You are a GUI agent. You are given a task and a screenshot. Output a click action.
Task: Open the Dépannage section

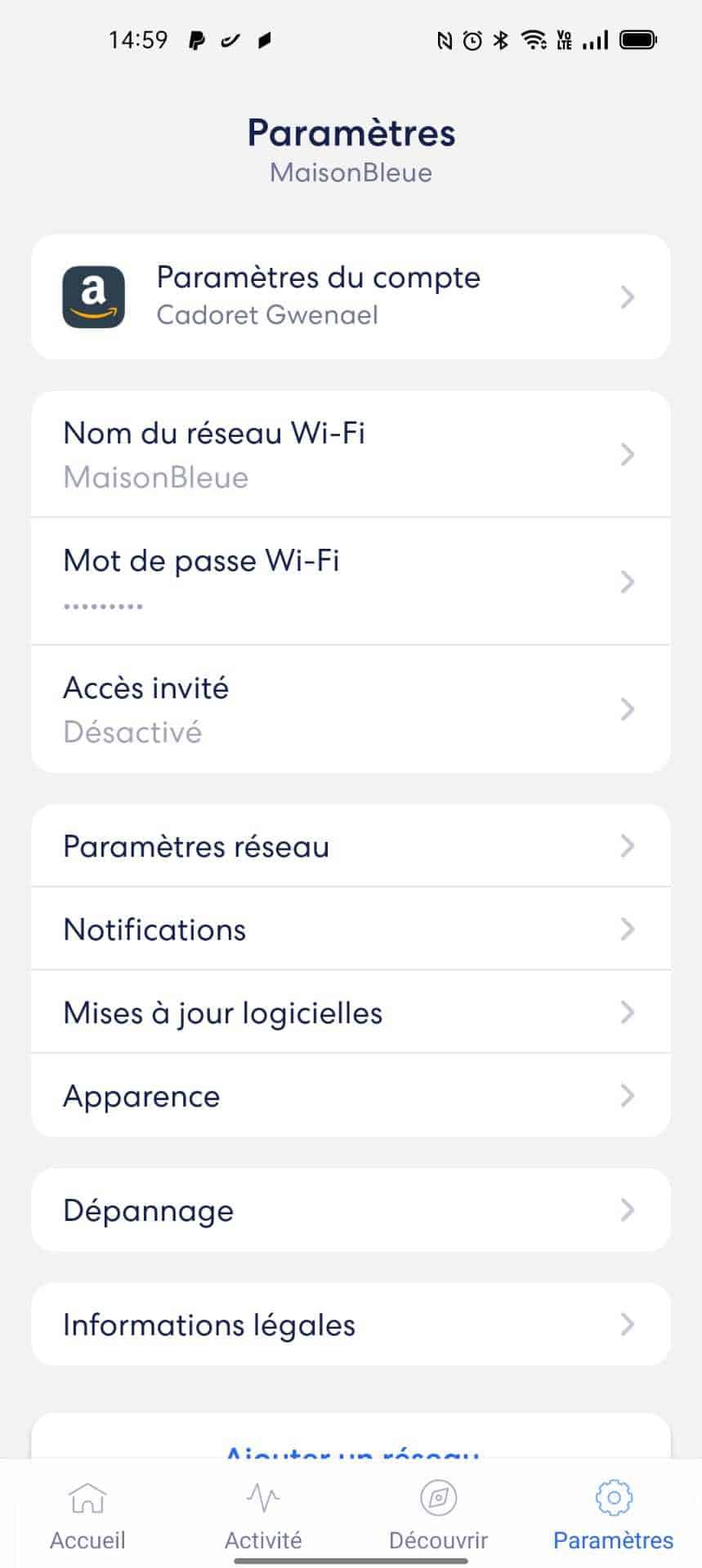click(x=351, y=1210)
